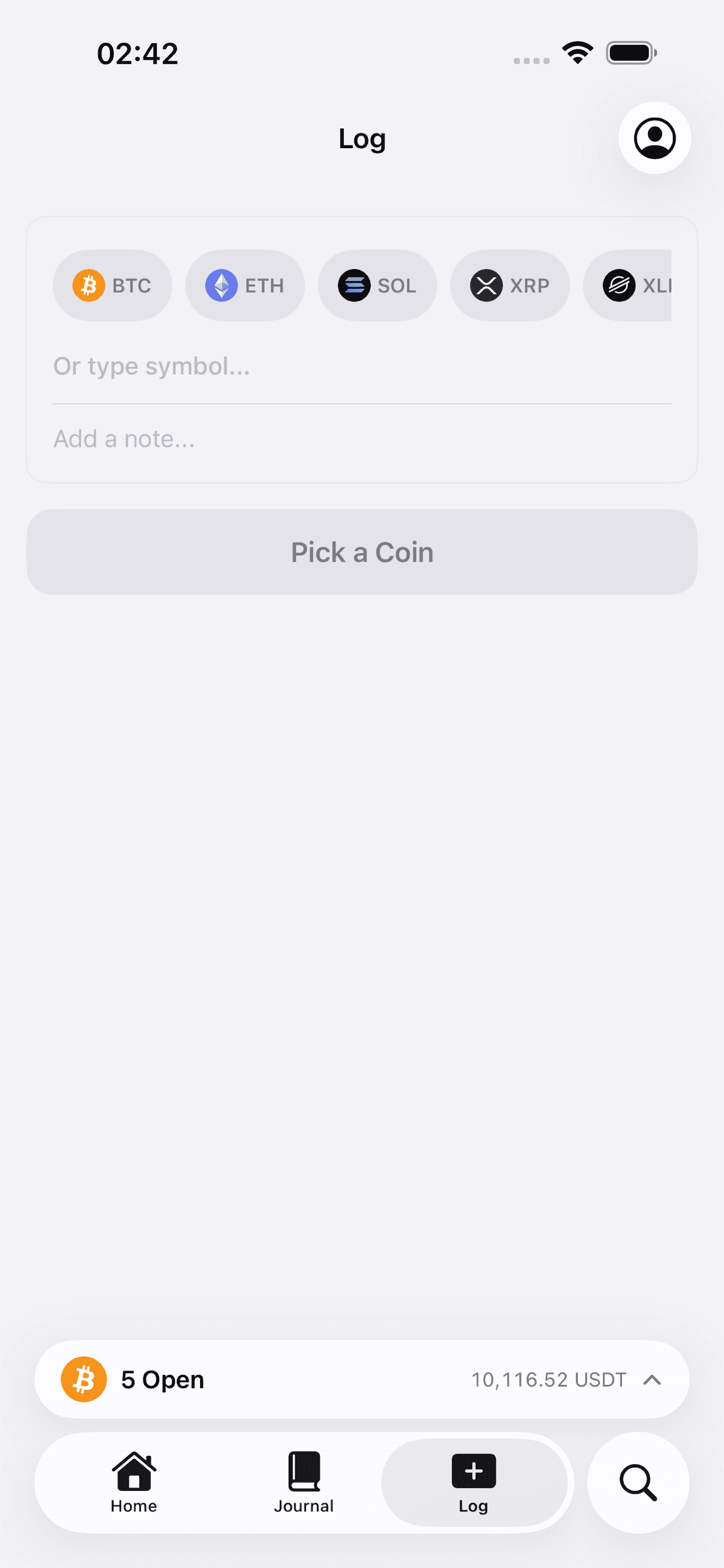Click the Add a note field
Screen dimensions: 724x1568
[243, 438]
